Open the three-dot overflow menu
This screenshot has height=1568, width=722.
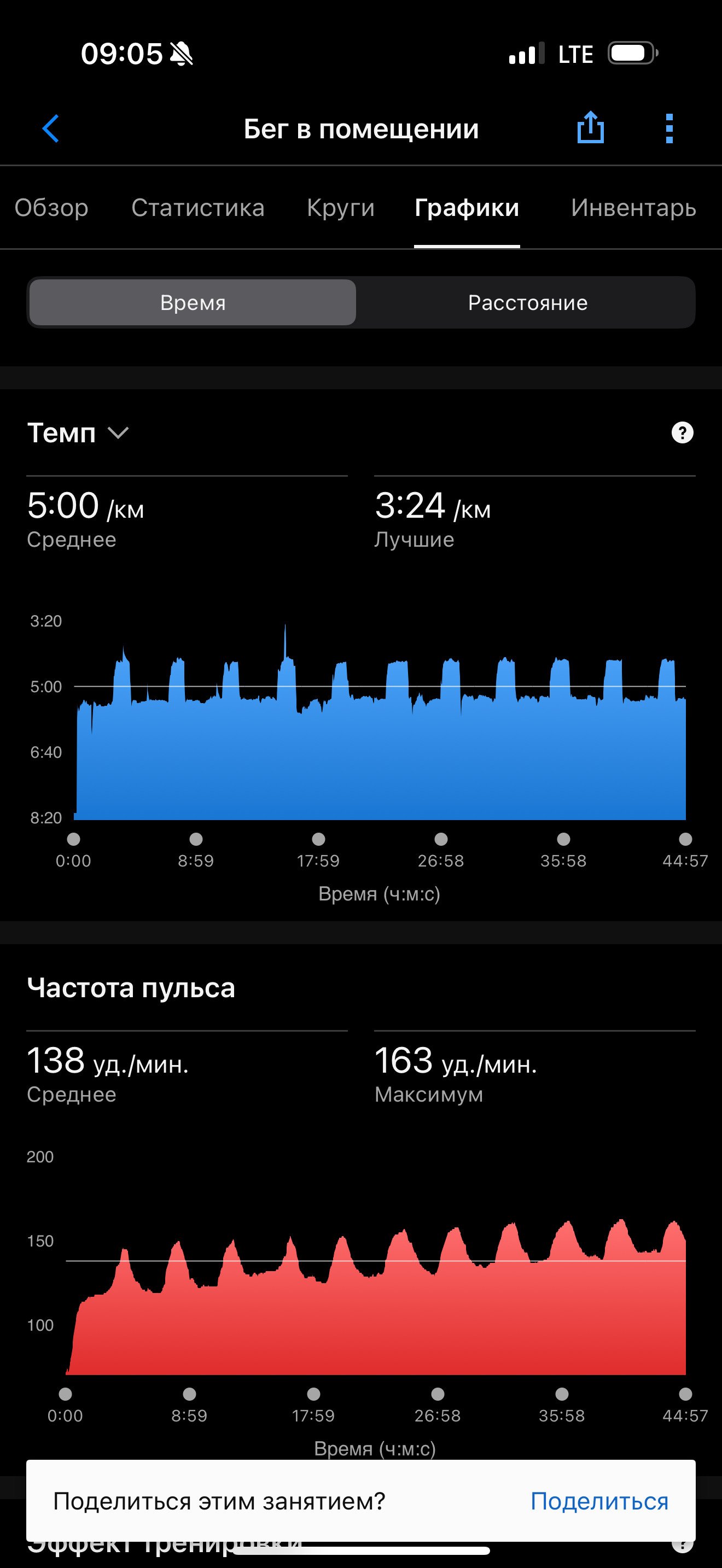point(669,128)
